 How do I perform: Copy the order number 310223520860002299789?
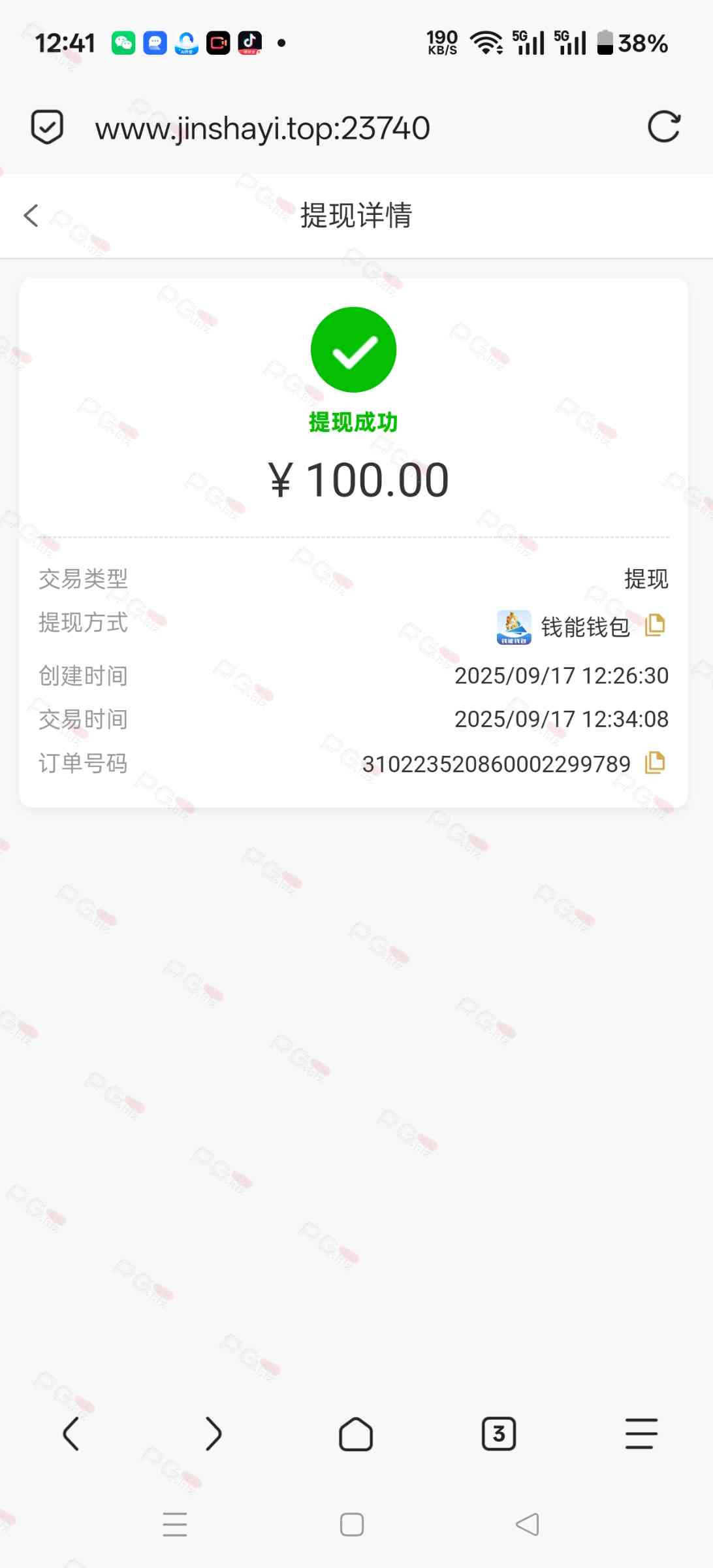654,762
